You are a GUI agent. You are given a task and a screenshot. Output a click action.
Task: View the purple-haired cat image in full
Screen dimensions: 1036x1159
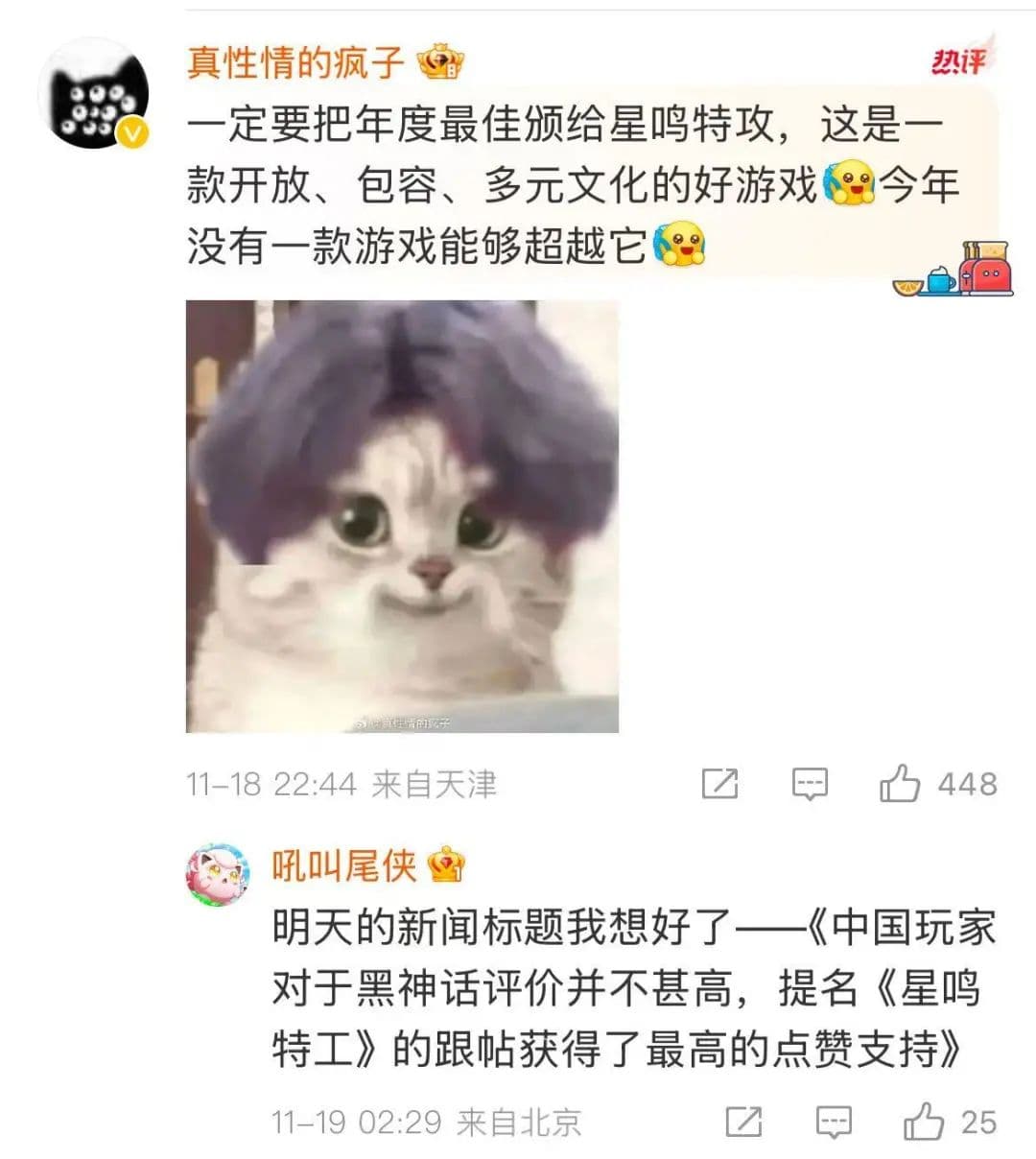[x=402, y=516]
